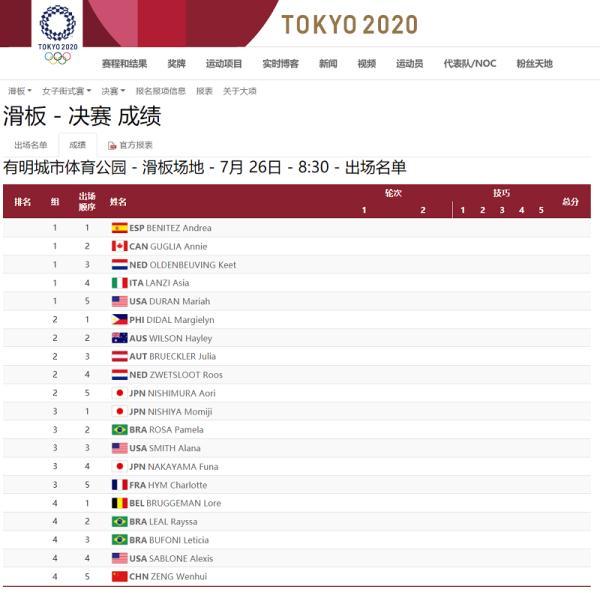Screen dimensions: 600x595
Task: Open the 报表 link
Action: click(204, 91)
